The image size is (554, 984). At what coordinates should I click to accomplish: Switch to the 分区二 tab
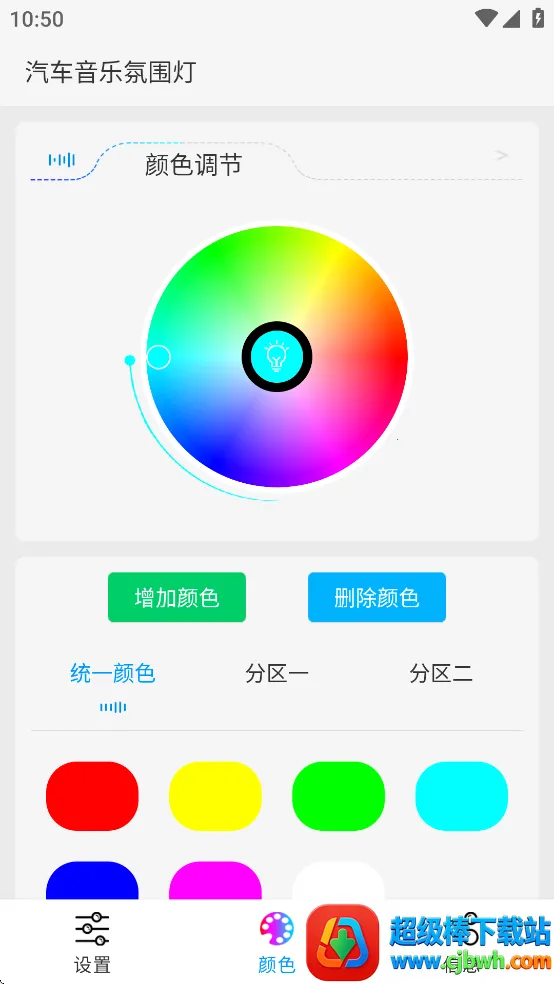441,674
